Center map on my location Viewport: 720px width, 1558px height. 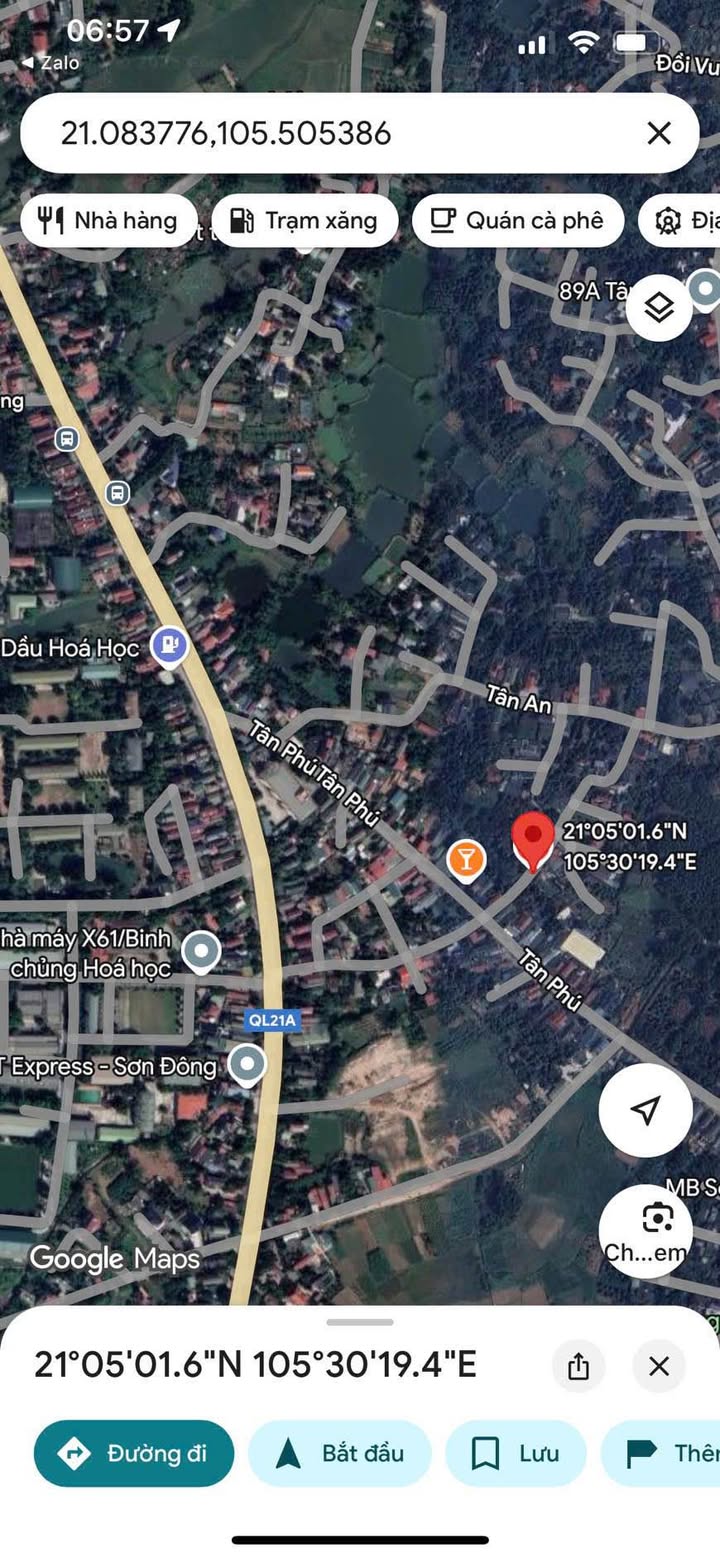pos(645,1110)
